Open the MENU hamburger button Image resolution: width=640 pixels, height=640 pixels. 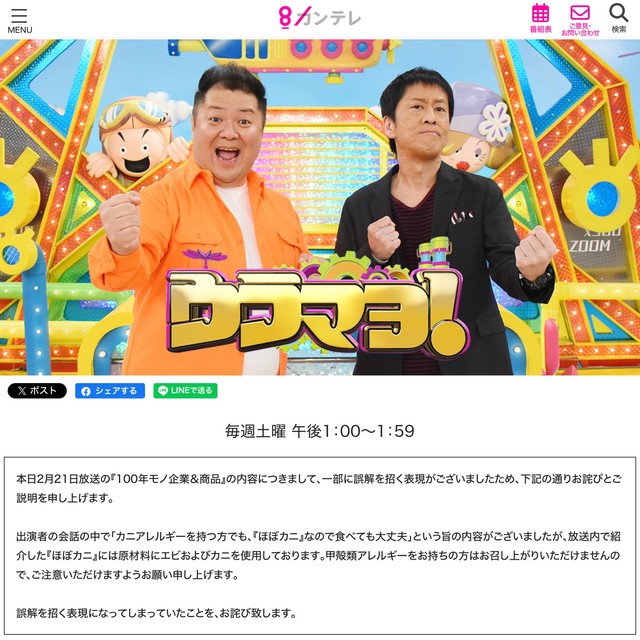coord(19,19)
